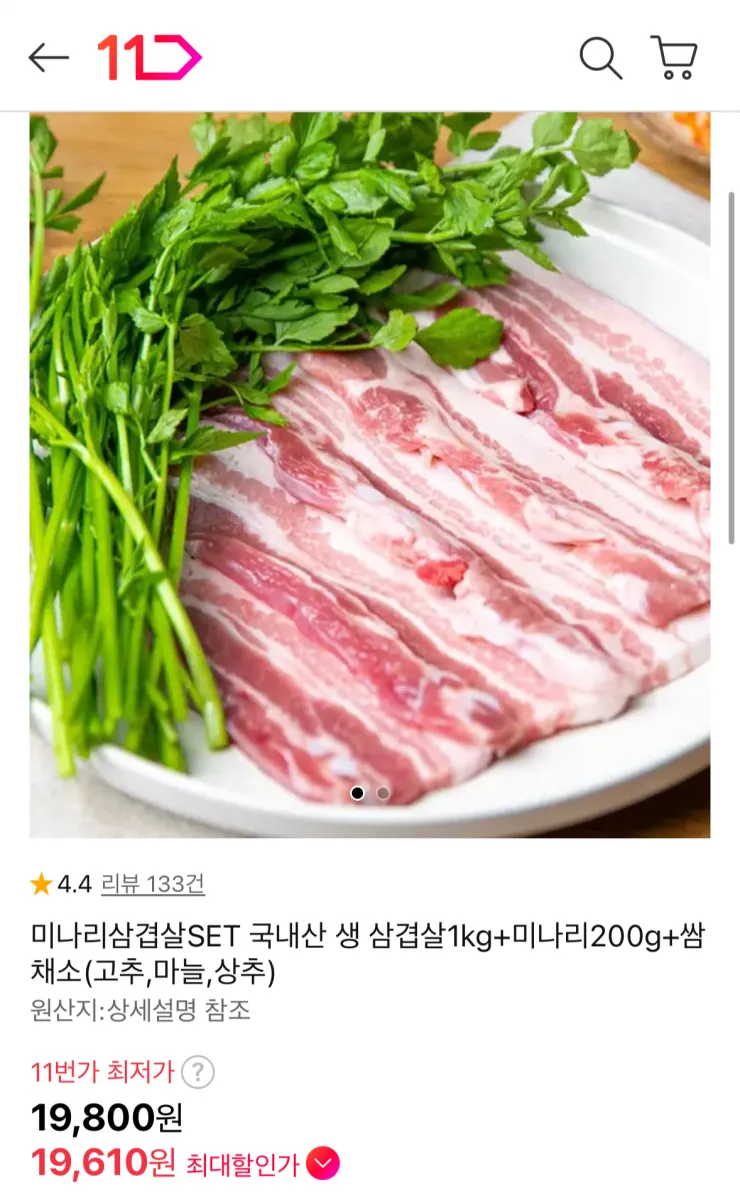Switch to the second image carousel dot

tap(383, 792)
